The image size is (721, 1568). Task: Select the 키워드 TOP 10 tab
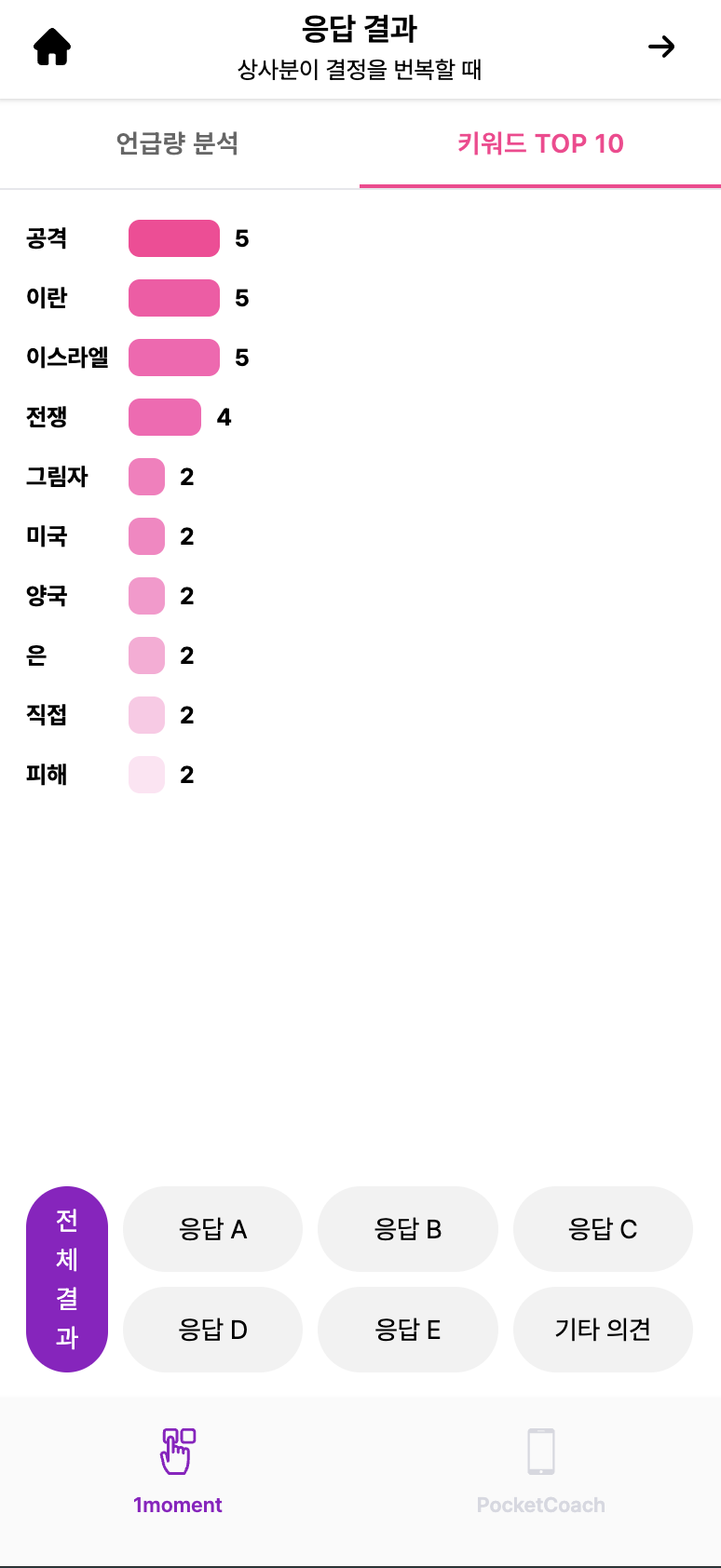[x=540, y=143]
